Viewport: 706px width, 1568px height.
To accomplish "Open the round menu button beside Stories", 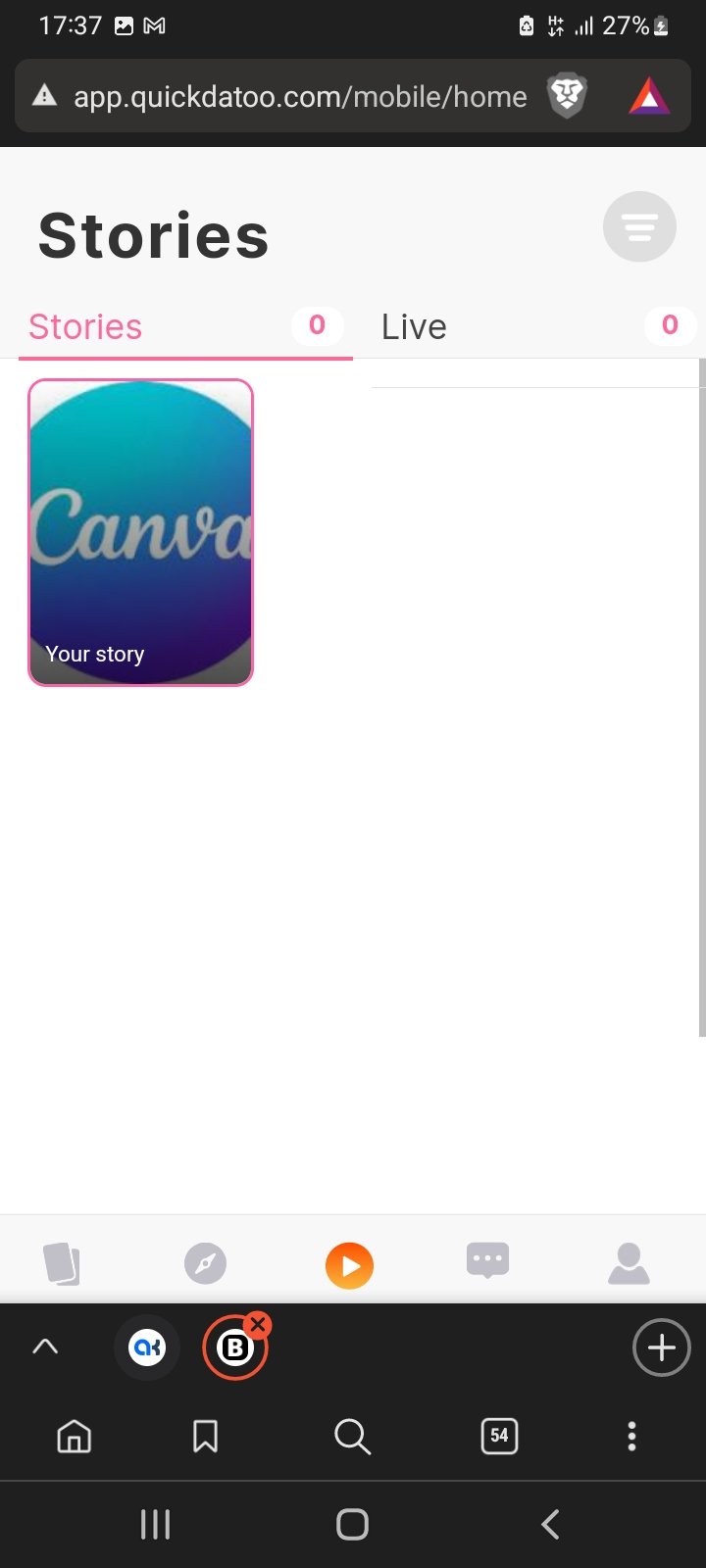I will pyautogui.click(x=639, y=226).
